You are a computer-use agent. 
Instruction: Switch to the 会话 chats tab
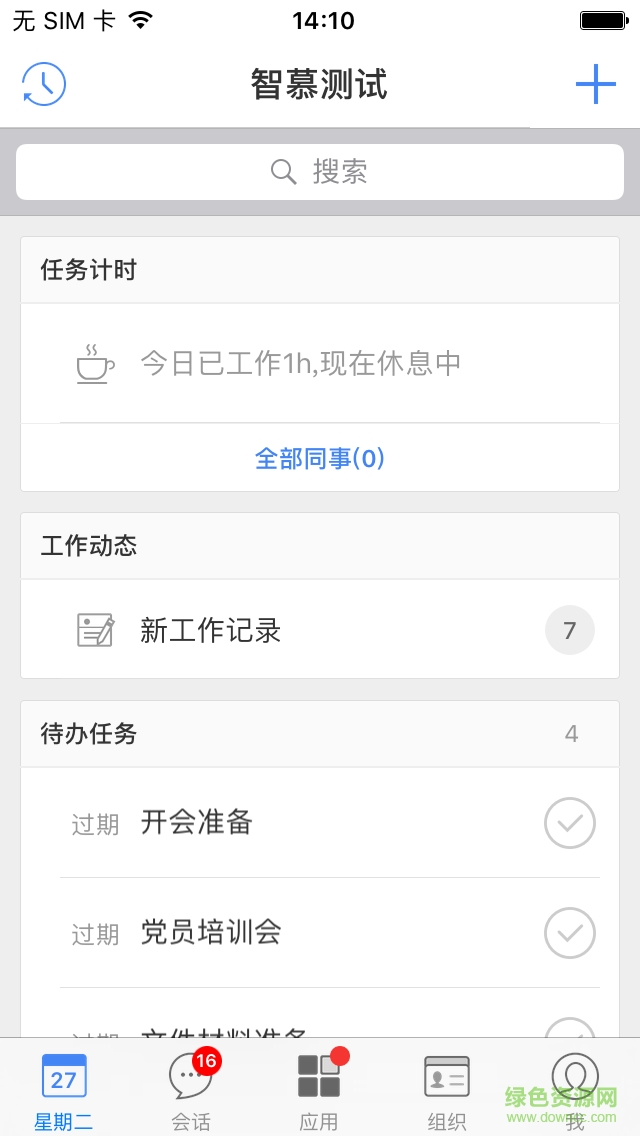coord(190,1090)
